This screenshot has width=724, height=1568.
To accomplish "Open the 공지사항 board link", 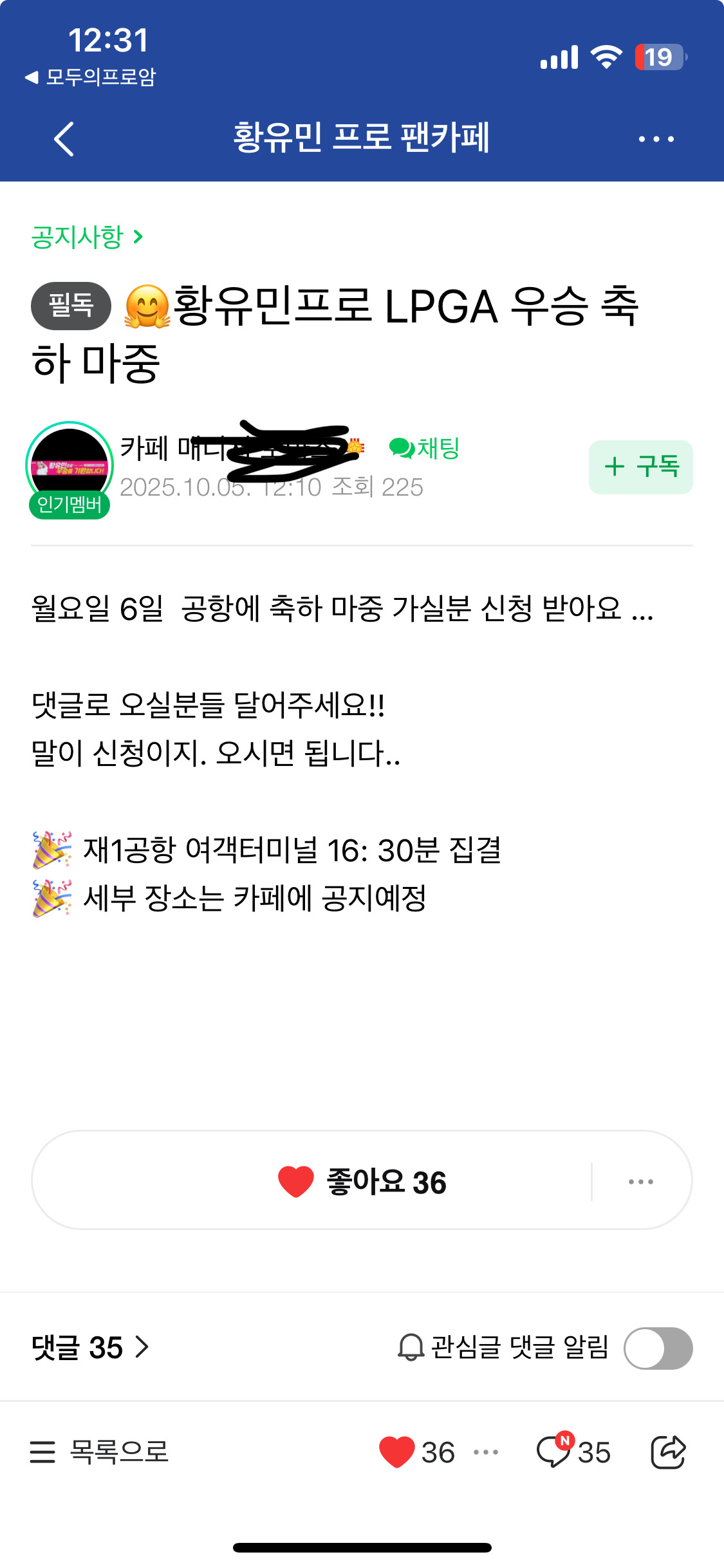I will pos(87,237).
